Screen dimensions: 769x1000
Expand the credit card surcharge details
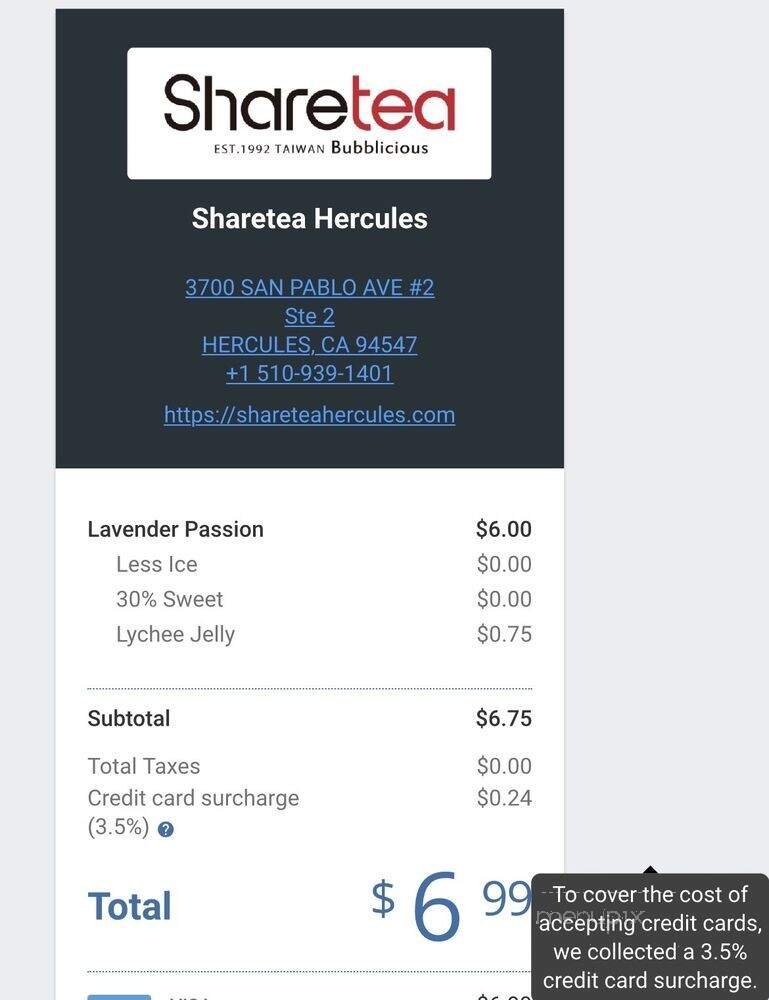[x=193, y=798]
